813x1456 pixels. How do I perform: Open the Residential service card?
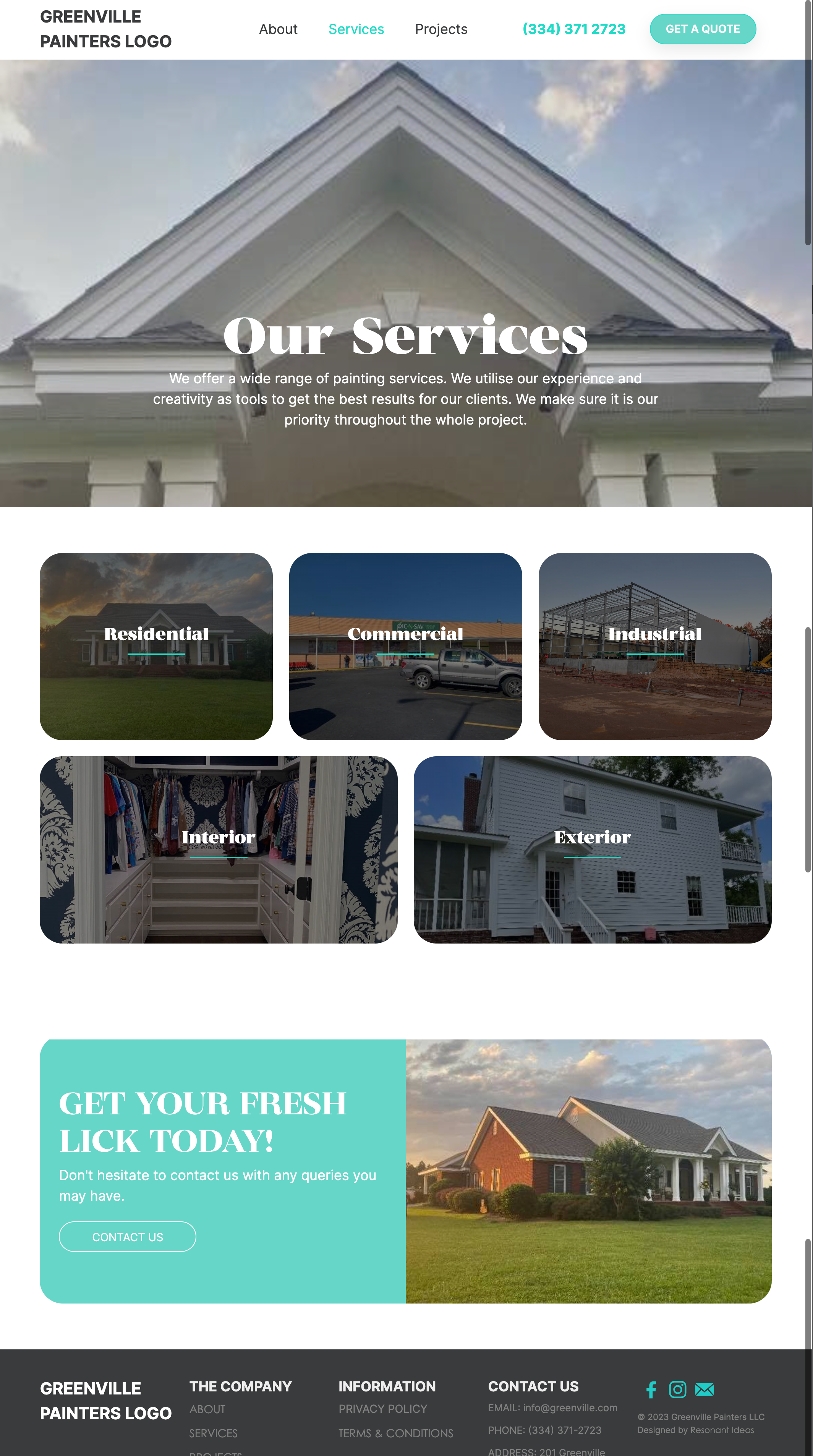click(x=156, y=646)
